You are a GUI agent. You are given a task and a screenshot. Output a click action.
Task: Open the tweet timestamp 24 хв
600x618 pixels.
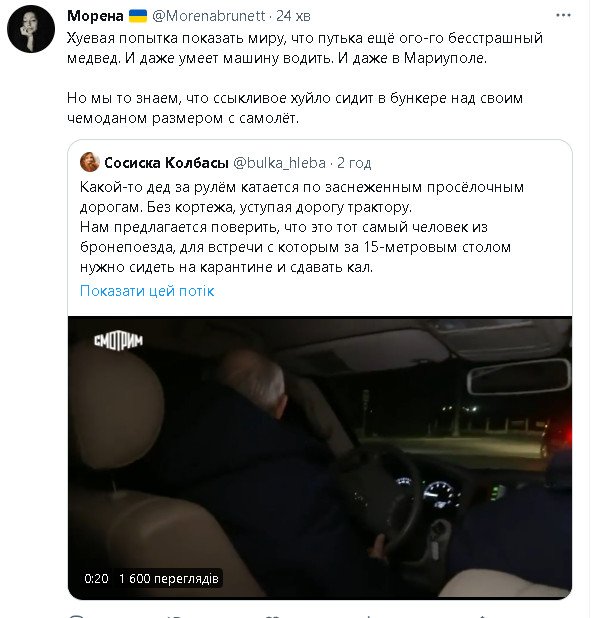coord(296,18)
